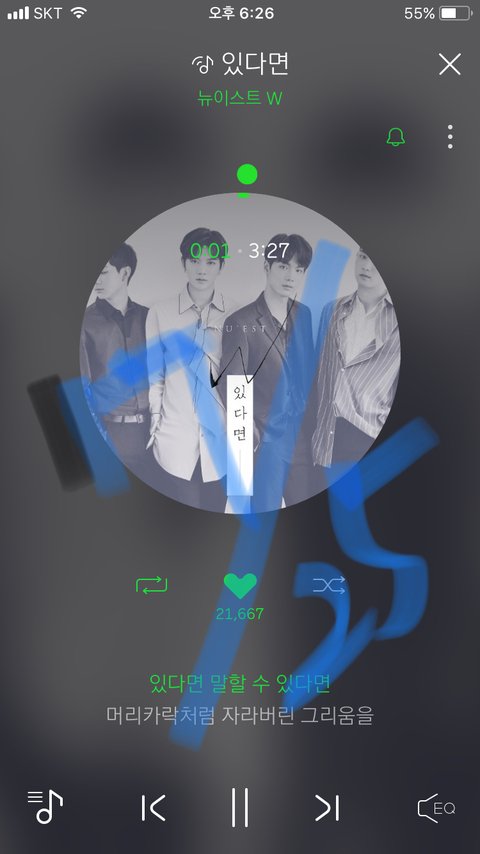480x854 pixels.
Task: Open the three-dot overflow menu
Action: point(450,137)
